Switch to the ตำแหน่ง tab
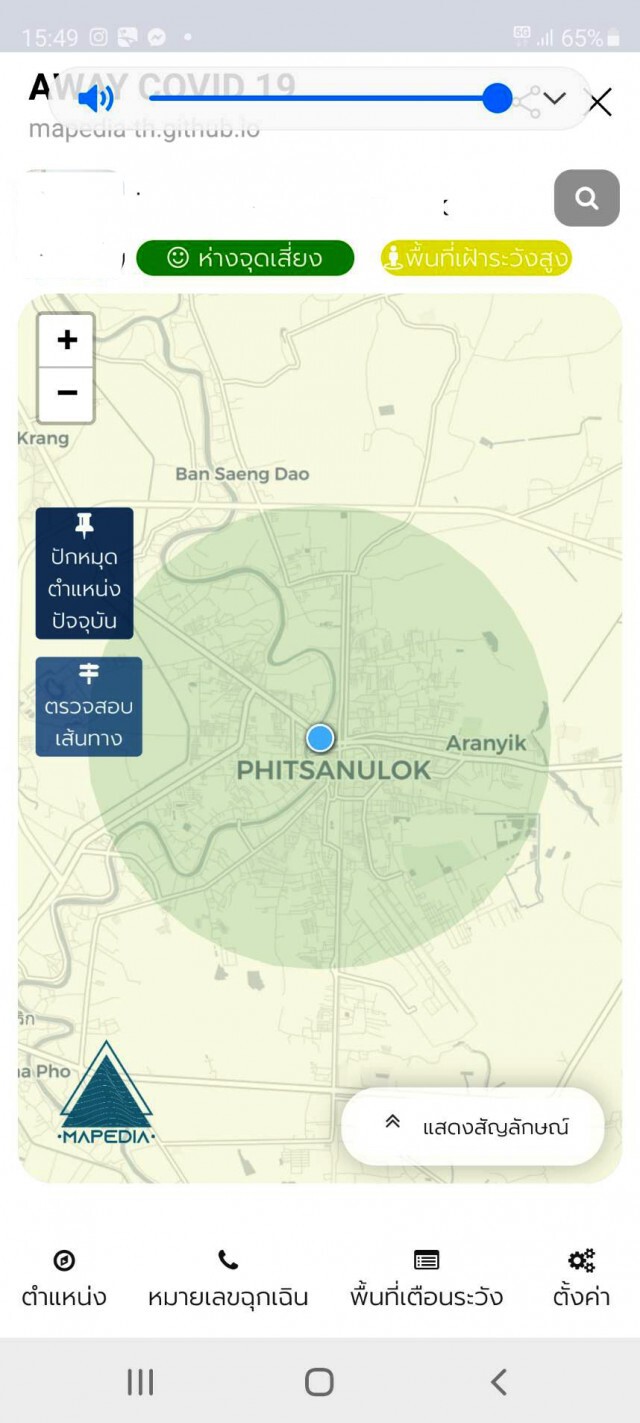 64,1279
